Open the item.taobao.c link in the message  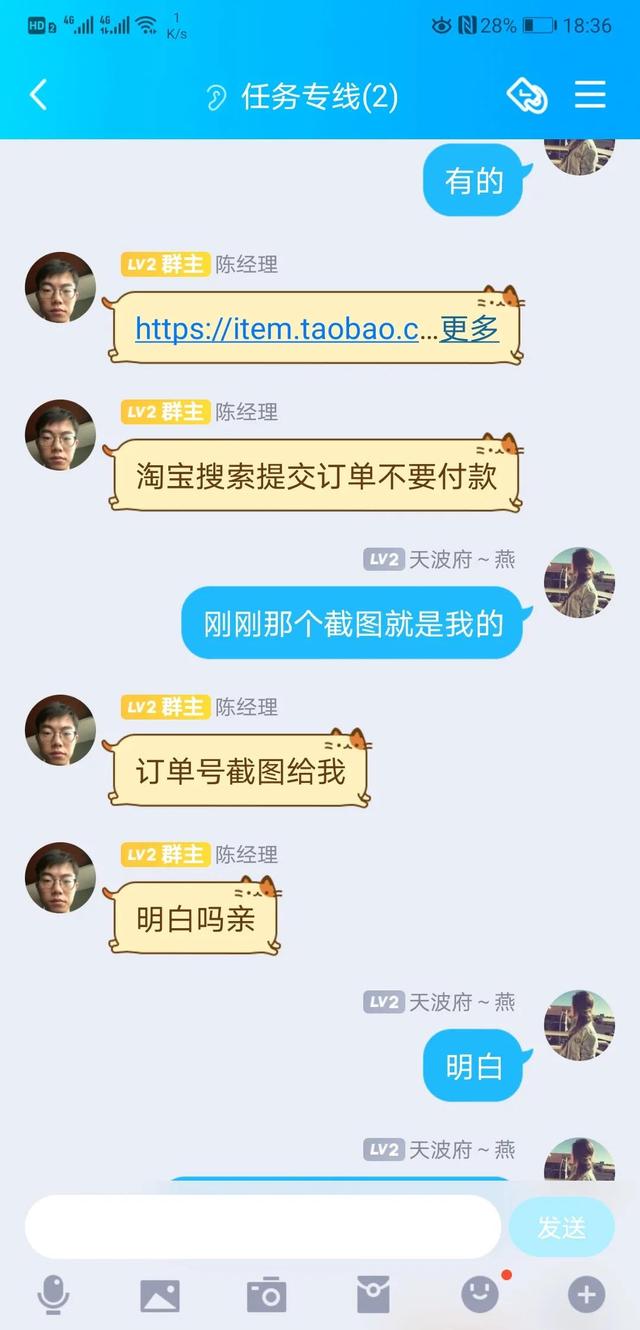(277, 328)
